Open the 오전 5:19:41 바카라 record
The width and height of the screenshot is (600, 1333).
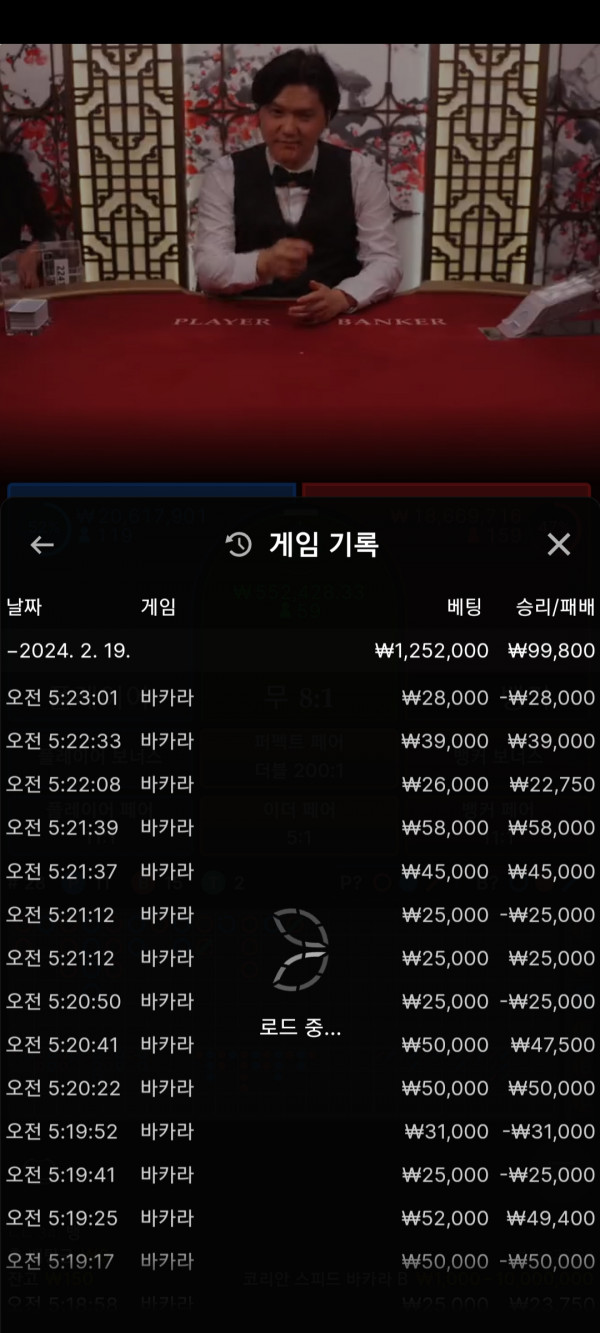[x=300, y=1175]
